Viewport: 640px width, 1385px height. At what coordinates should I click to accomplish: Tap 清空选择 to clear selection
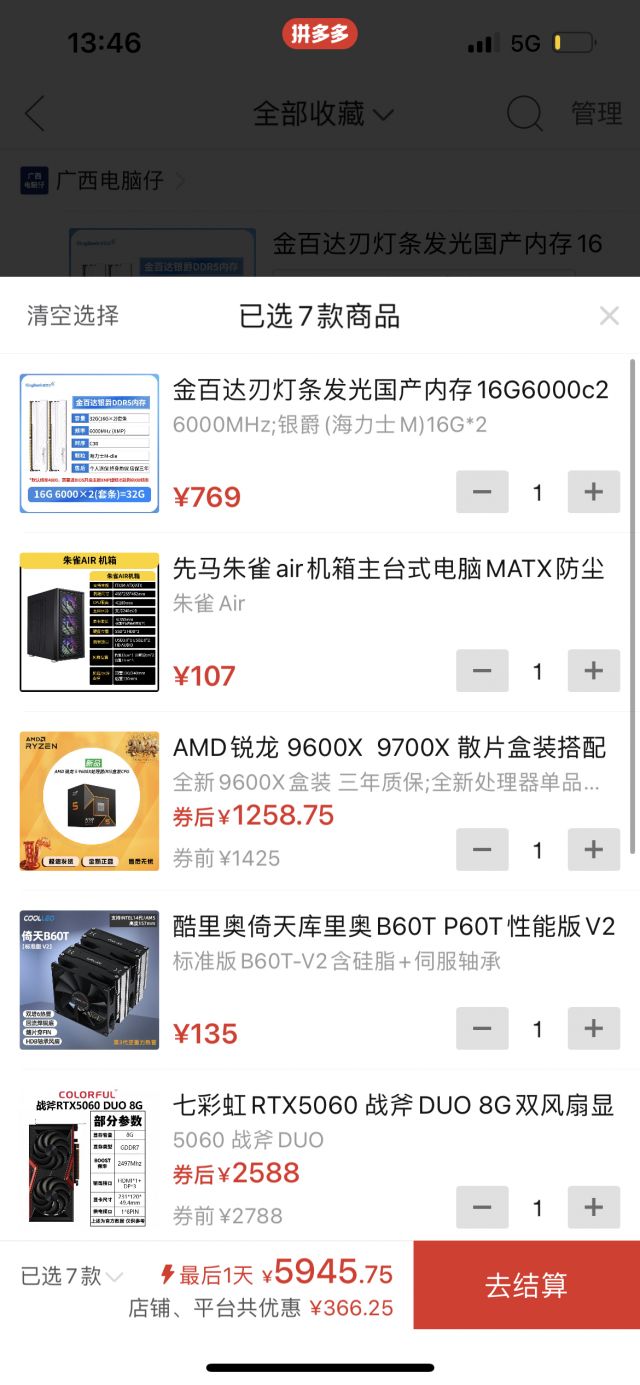(x=73, y=316)
